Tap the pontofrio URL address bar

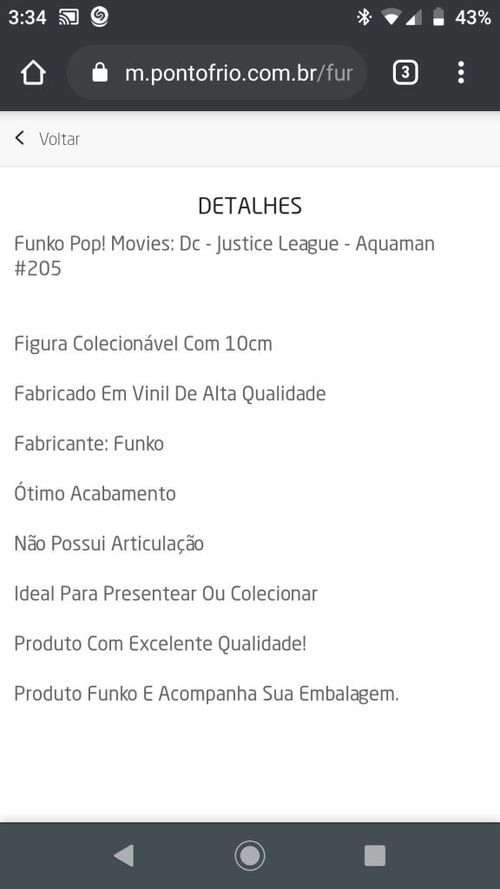click(x=217, y=73)
